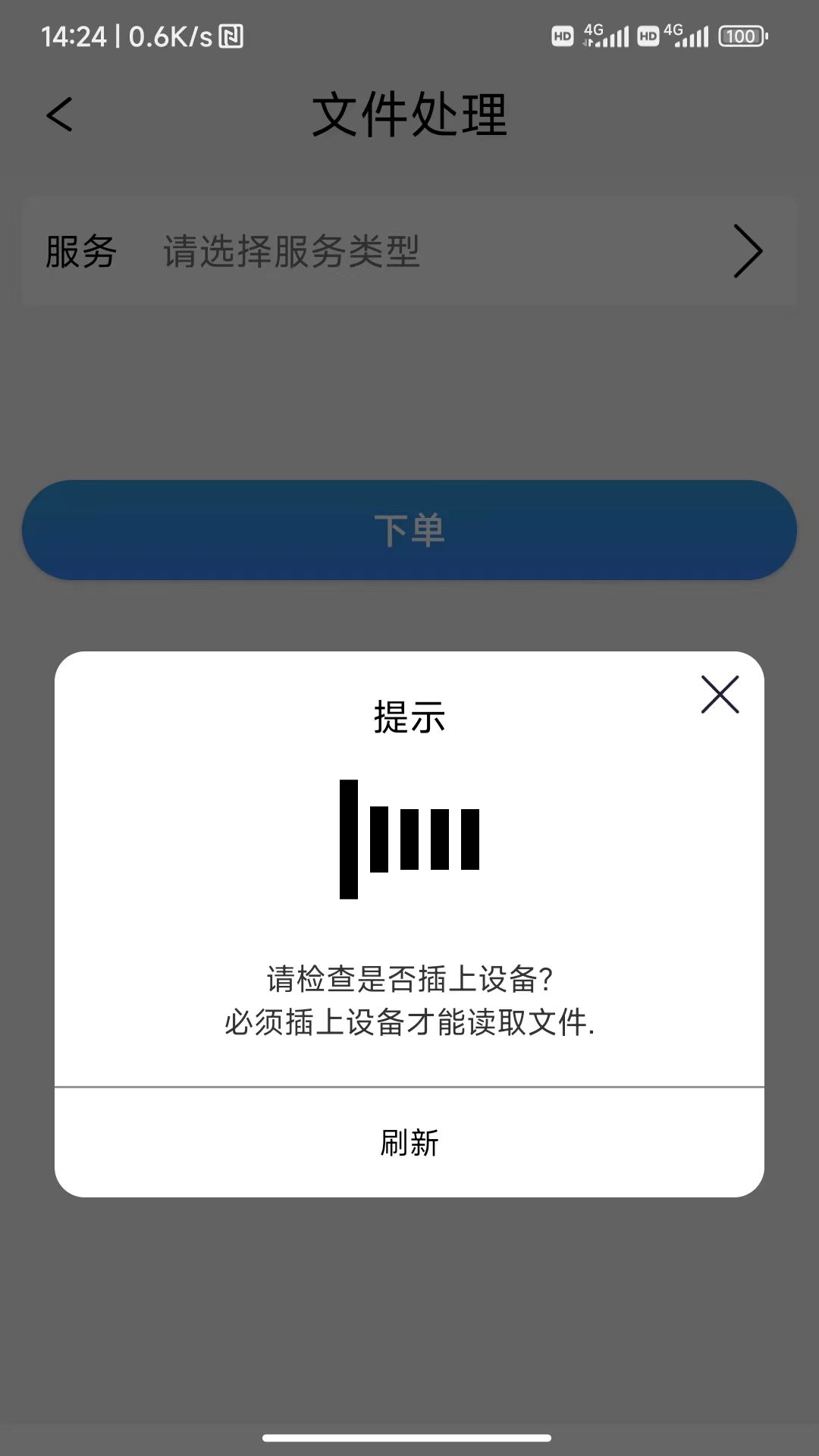This screenshot has height=1456, width=819.
Task: Tap the second HD indicator icon
Action: tap(648, 36)
